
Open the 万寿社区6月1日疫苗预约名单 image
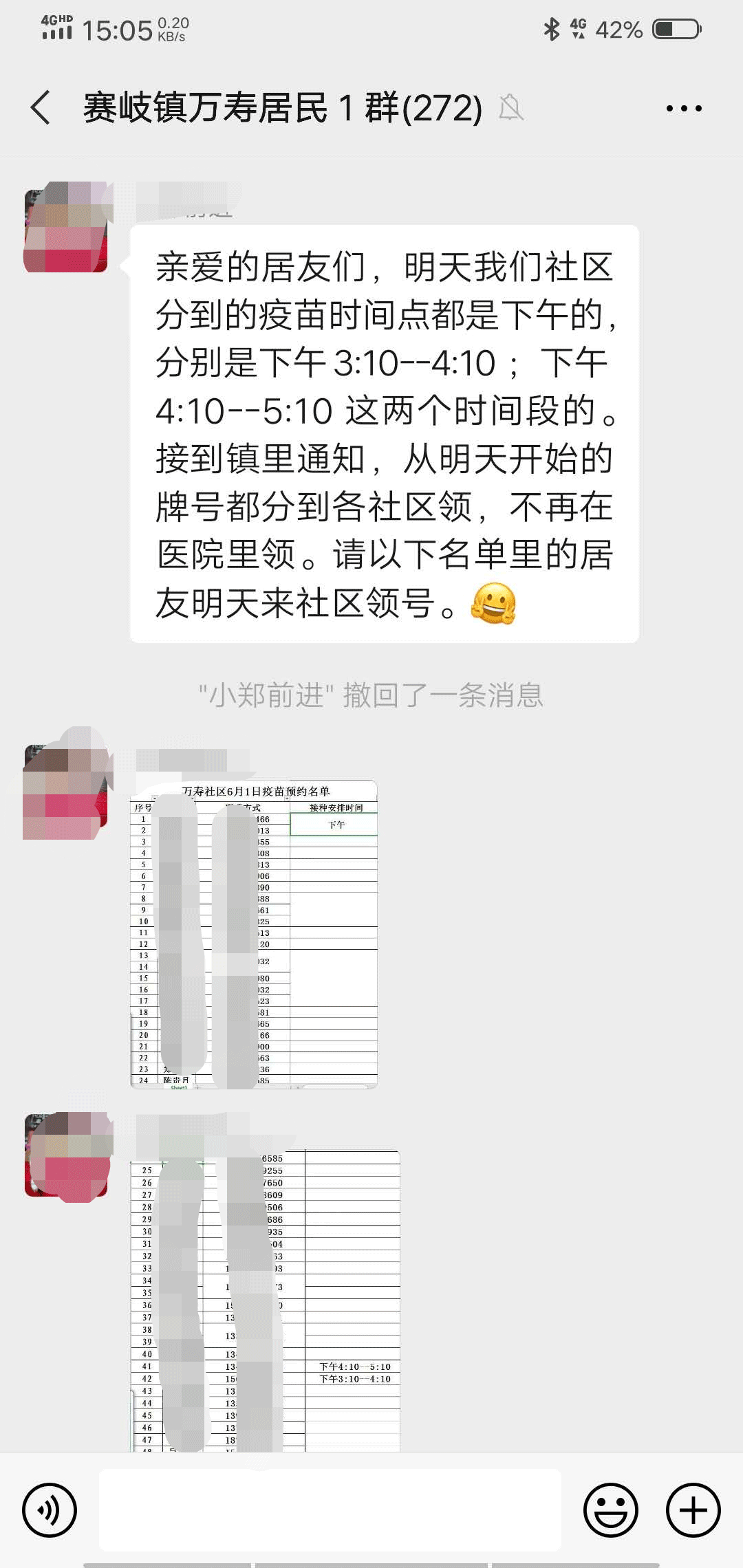[254, 934]
